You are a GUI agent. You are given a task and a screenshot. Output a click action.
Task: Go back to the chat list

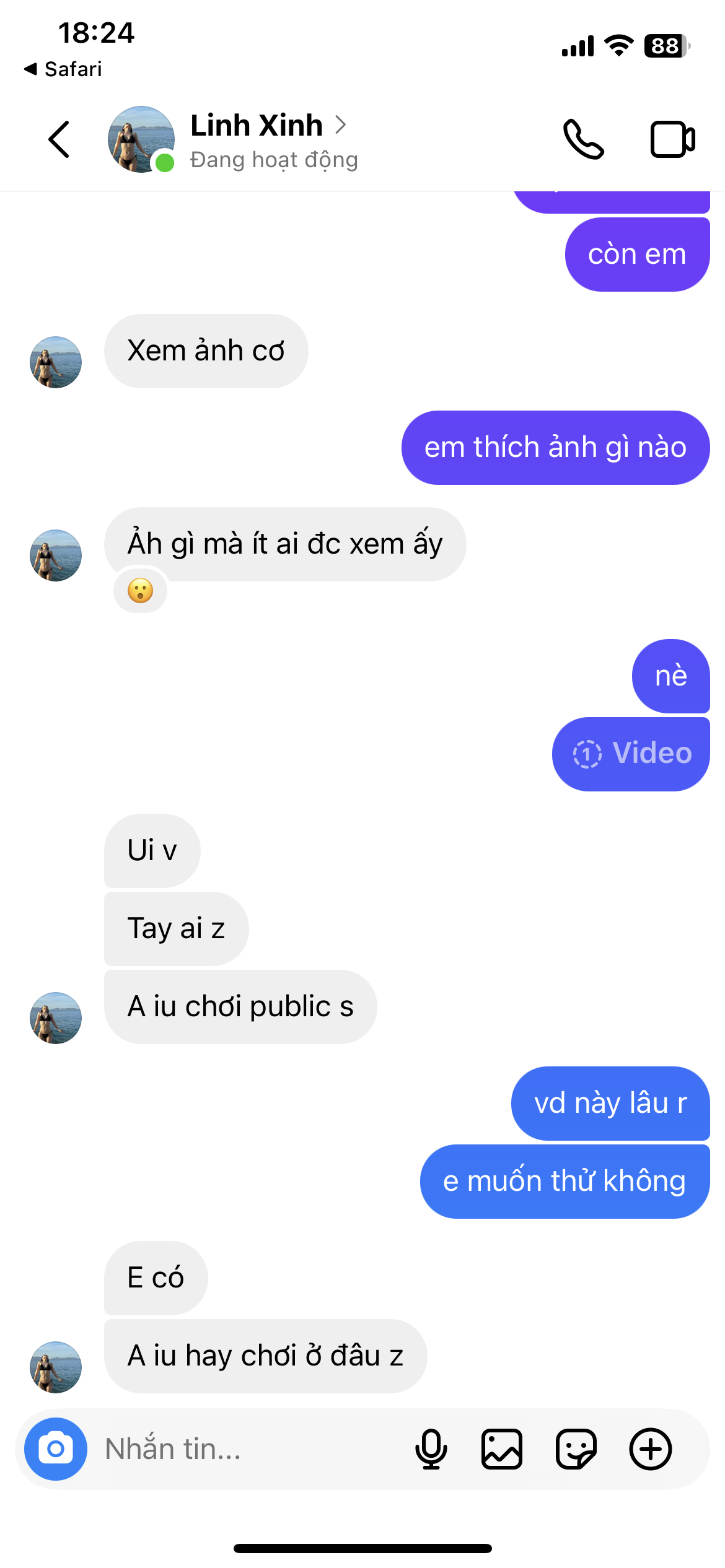click(59, 139)
